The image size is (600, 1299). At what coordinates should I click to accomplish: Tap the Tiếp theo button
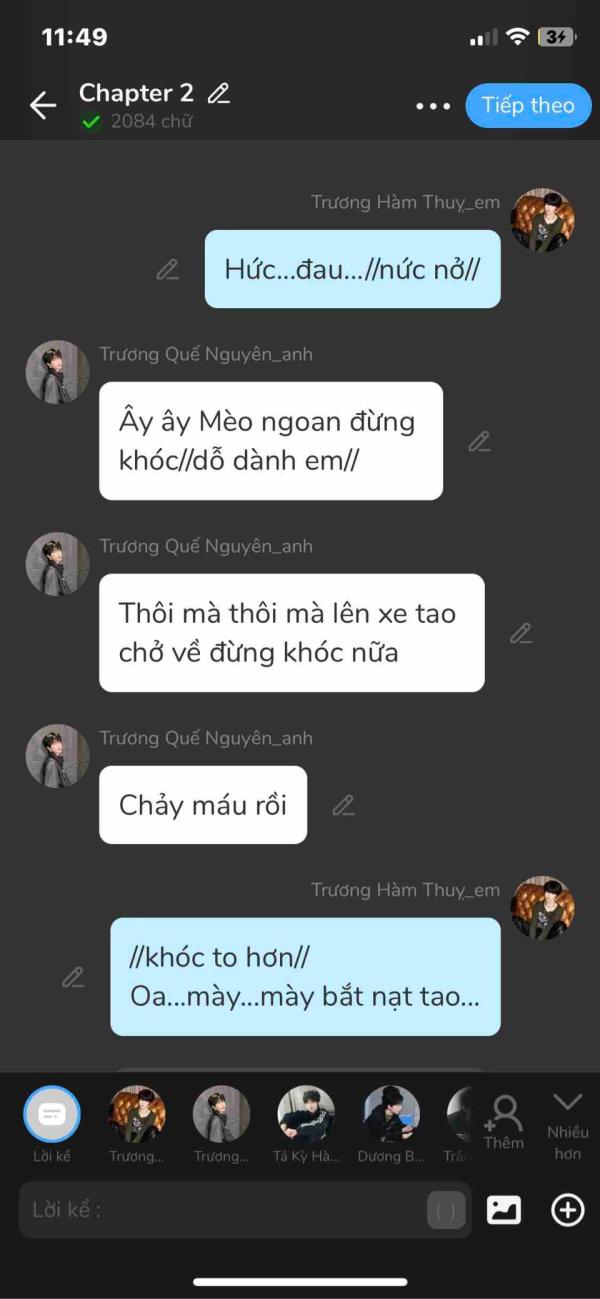coord(528,105)
